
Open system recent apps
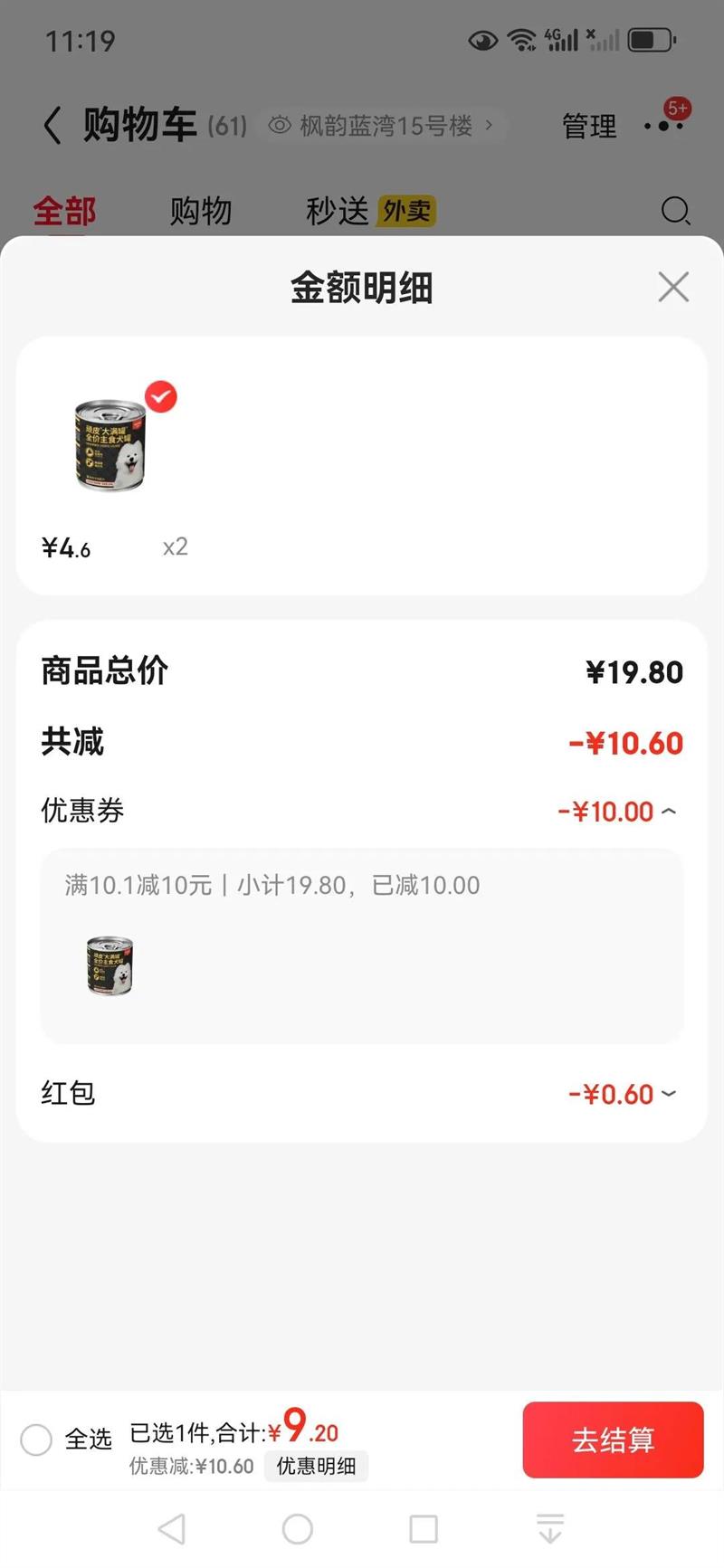point(424,1529)
